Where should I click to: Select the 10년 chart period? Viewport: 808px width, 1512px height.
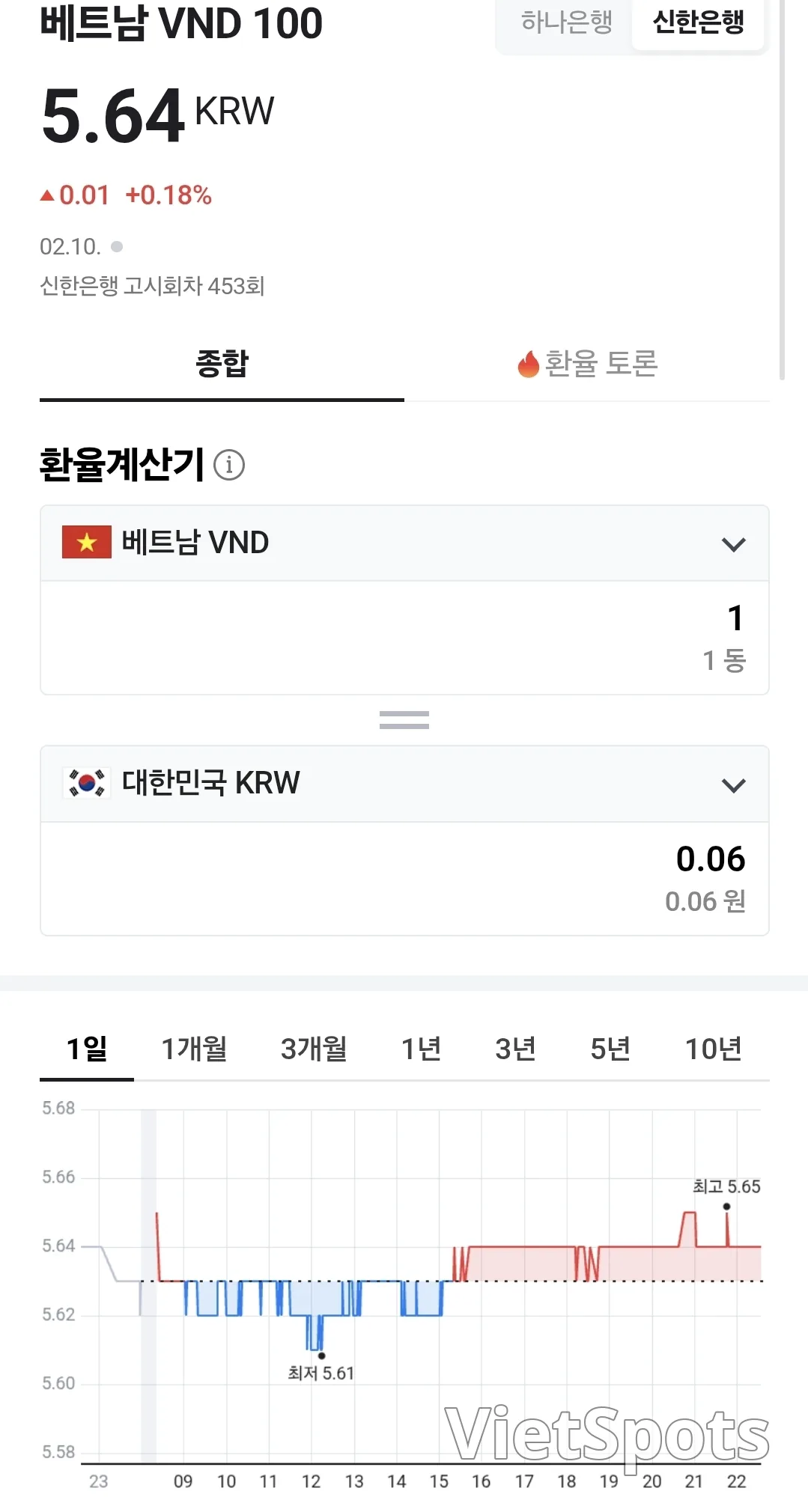pyautogui.click(x=714, y=1049)
